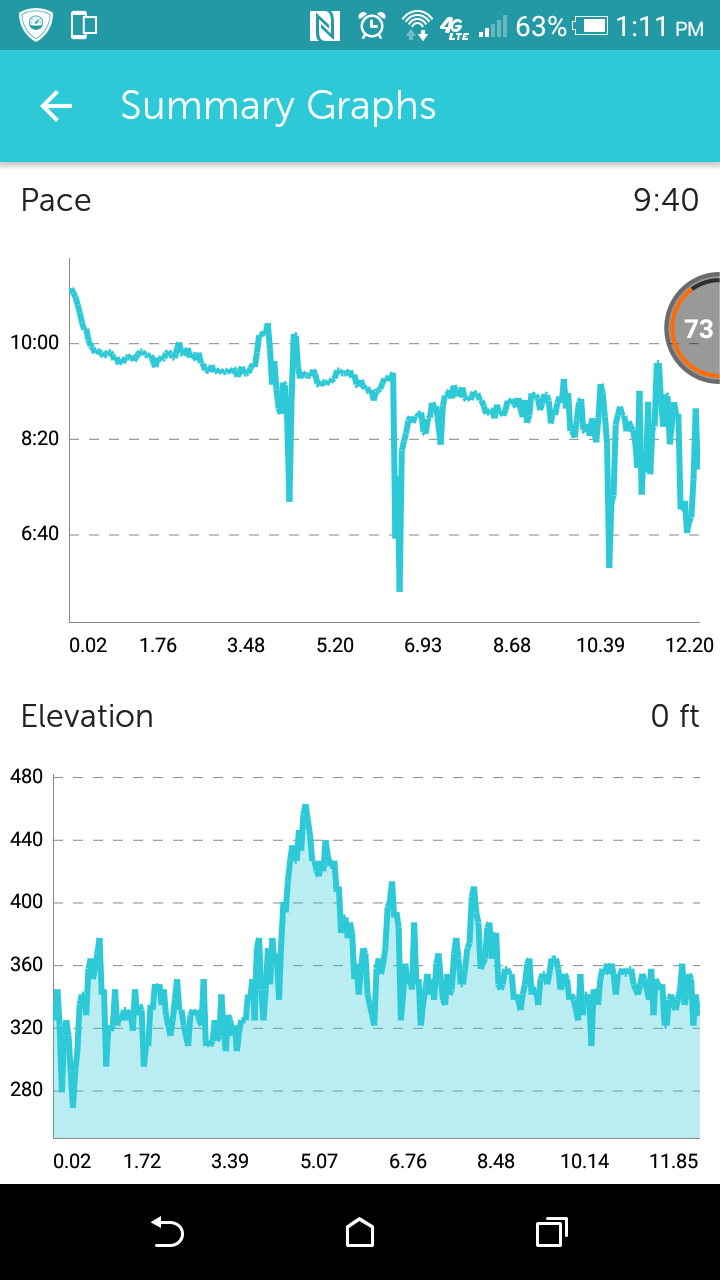720x1280 pixels.
Task: Open the recent apps view
Action: (x=551, y=1233)
